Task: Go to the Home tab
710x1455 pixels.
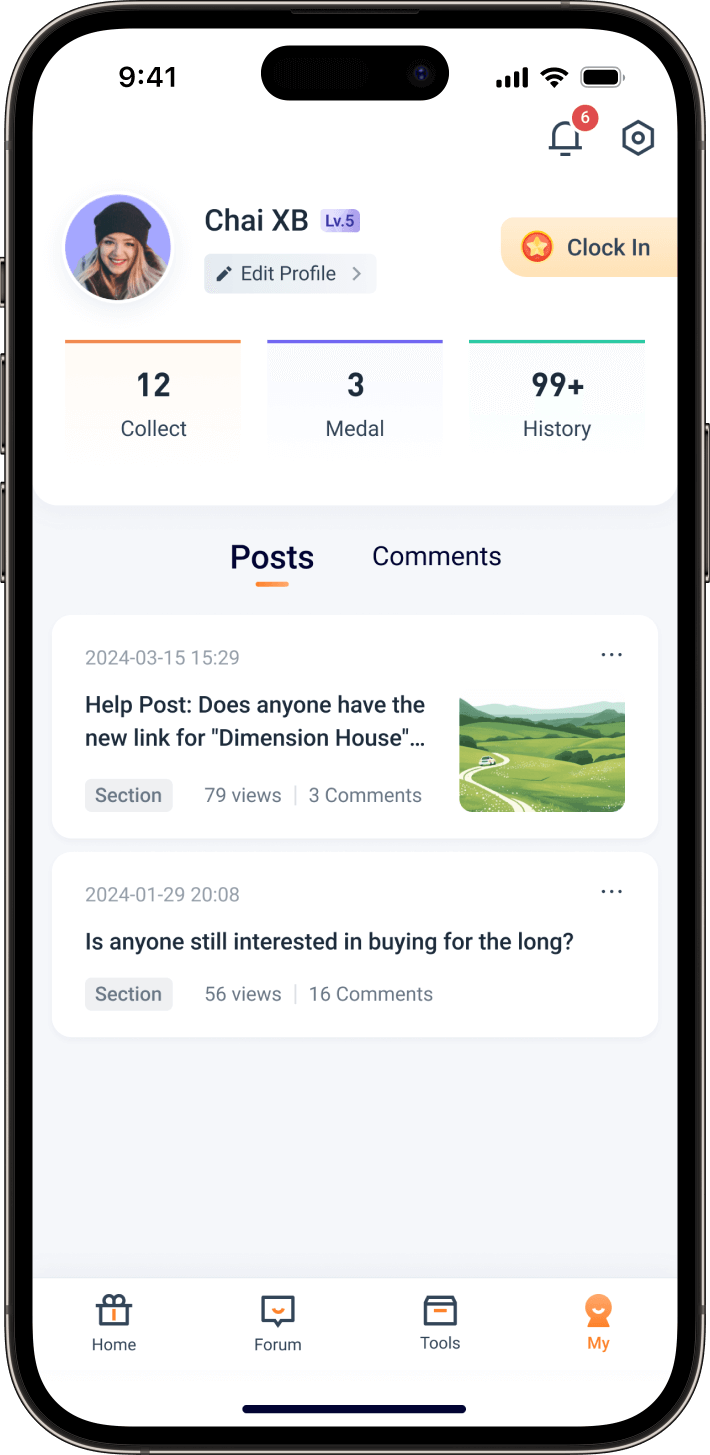Action: point(114,1323)
